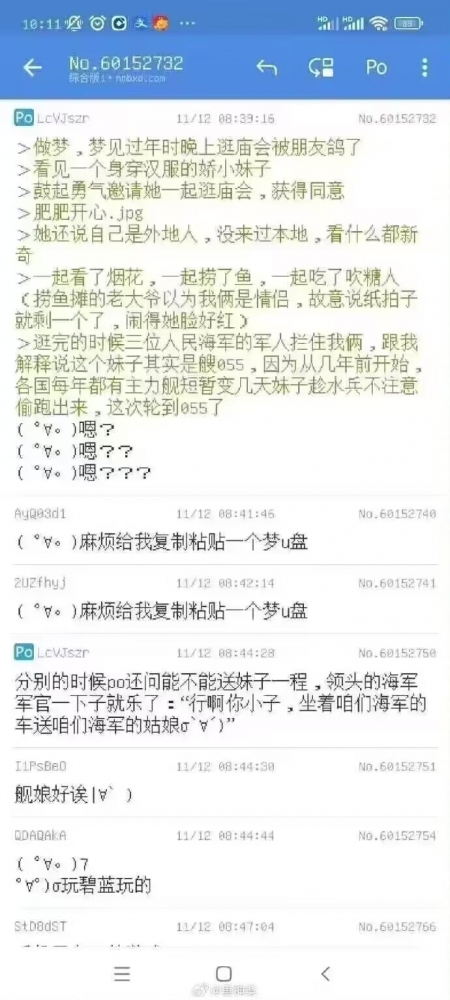
Task: Open the page jump icon
Action: coord(322,68)
